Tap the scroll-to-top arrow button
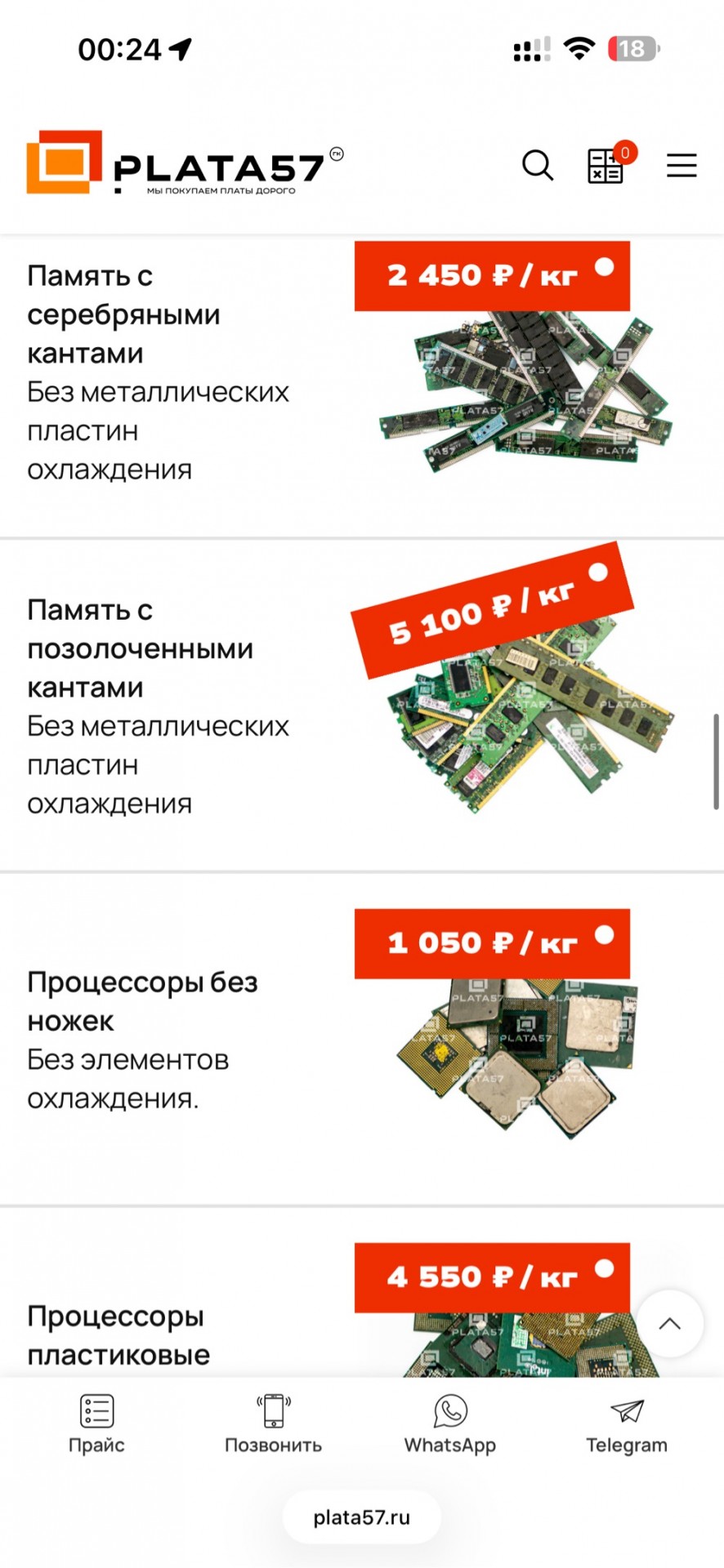 [x=669, y=1324]
